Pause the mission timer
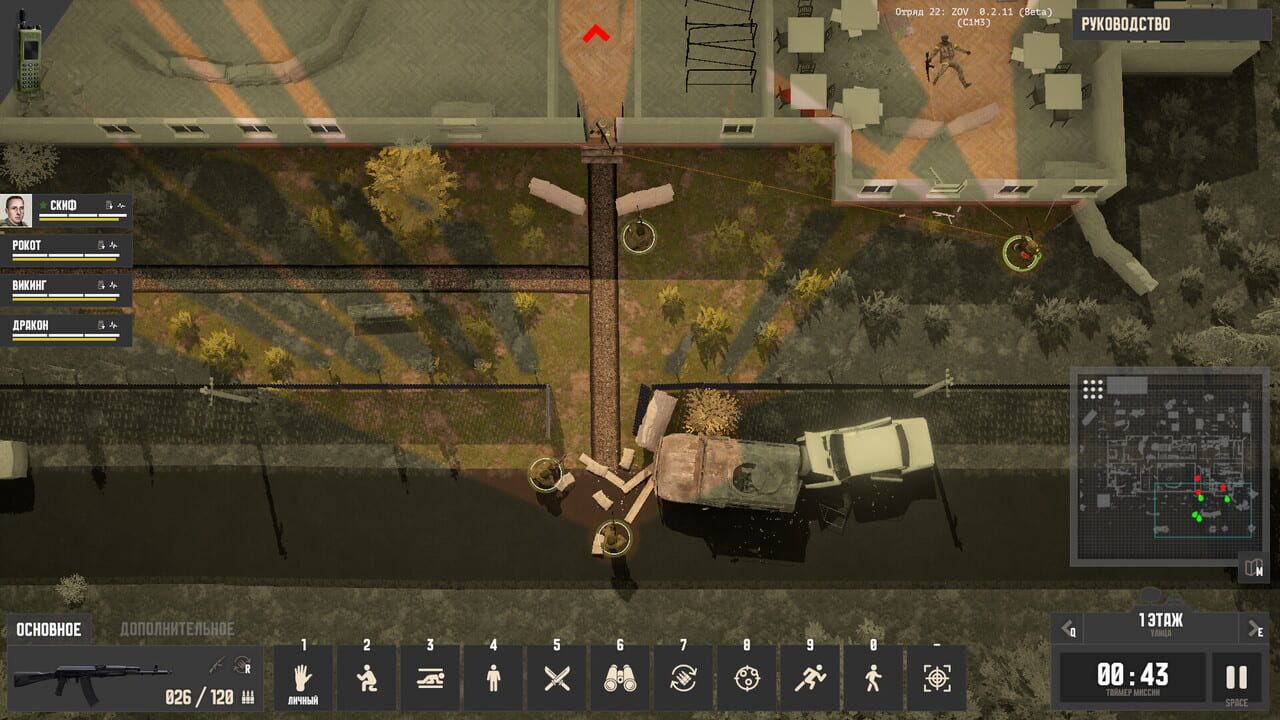 tap(1236, 678)
